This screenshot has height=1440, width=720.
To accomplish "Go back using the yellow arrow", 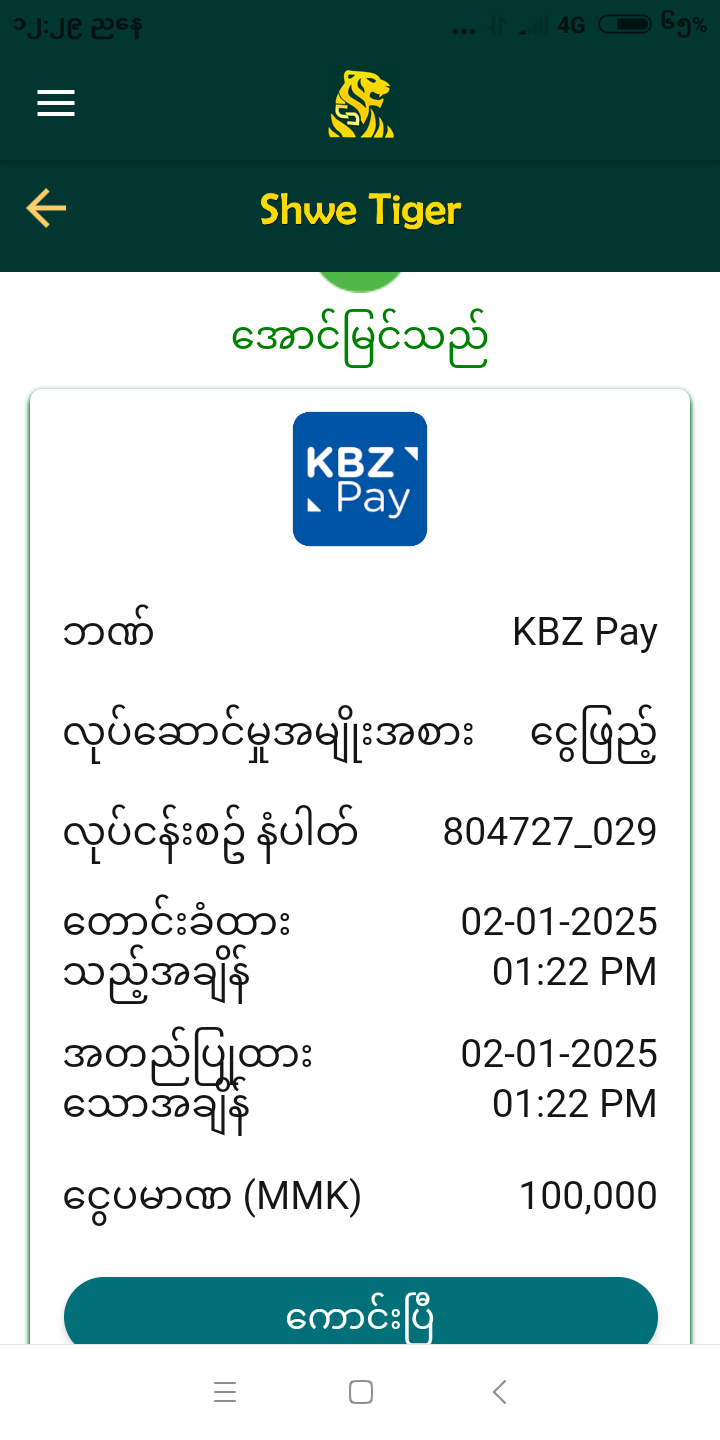I will [x=46, y=209].
